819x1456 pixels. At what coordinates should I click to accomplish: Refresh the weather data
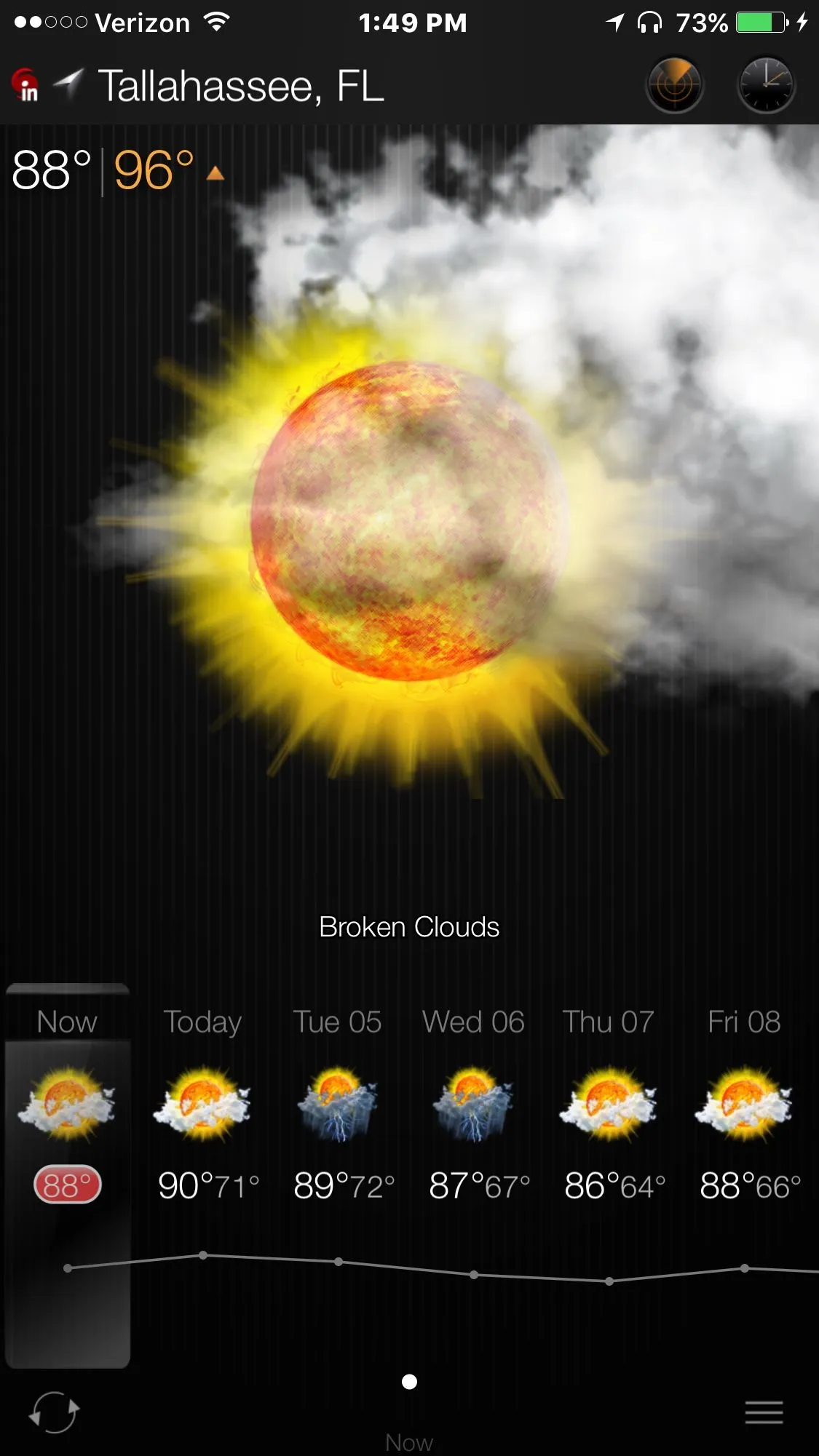[54, 1413]
